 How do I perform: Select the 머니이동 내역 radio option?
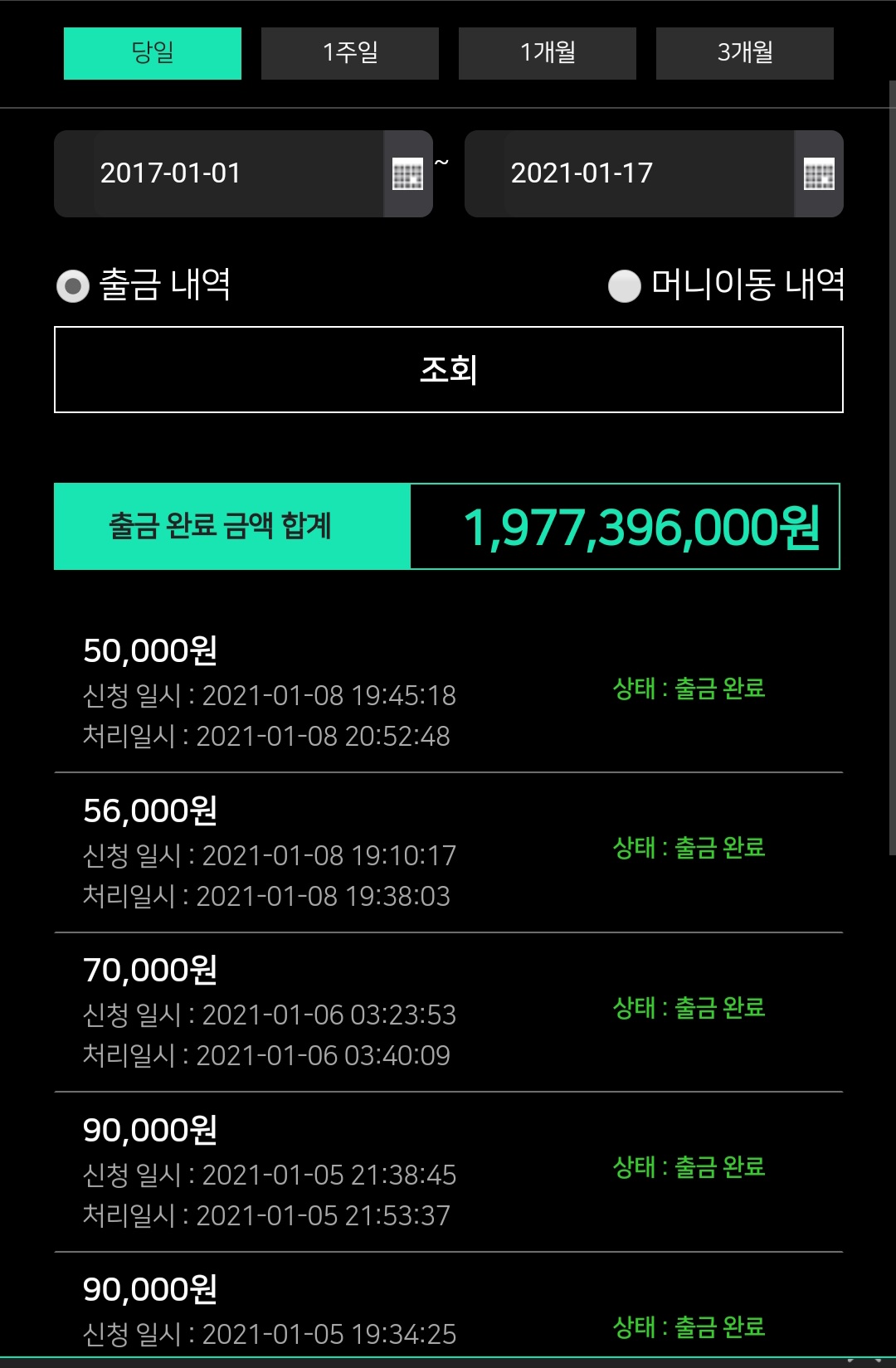pos(625,286)
